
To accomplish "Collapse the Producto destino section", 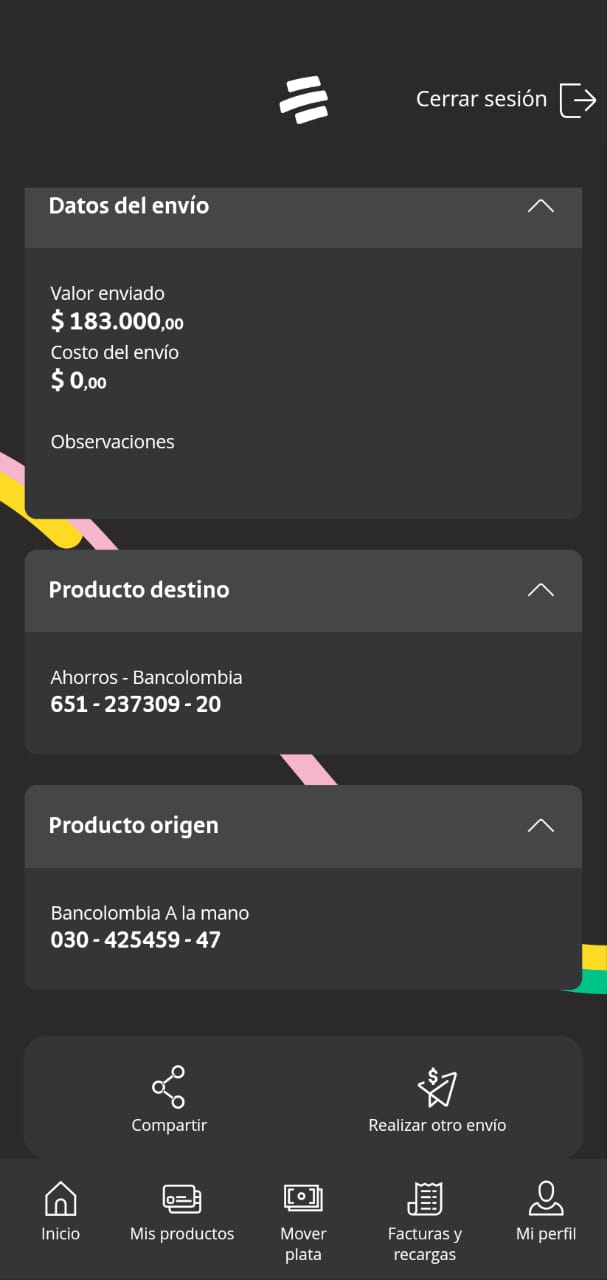I will tap(540, 590).
